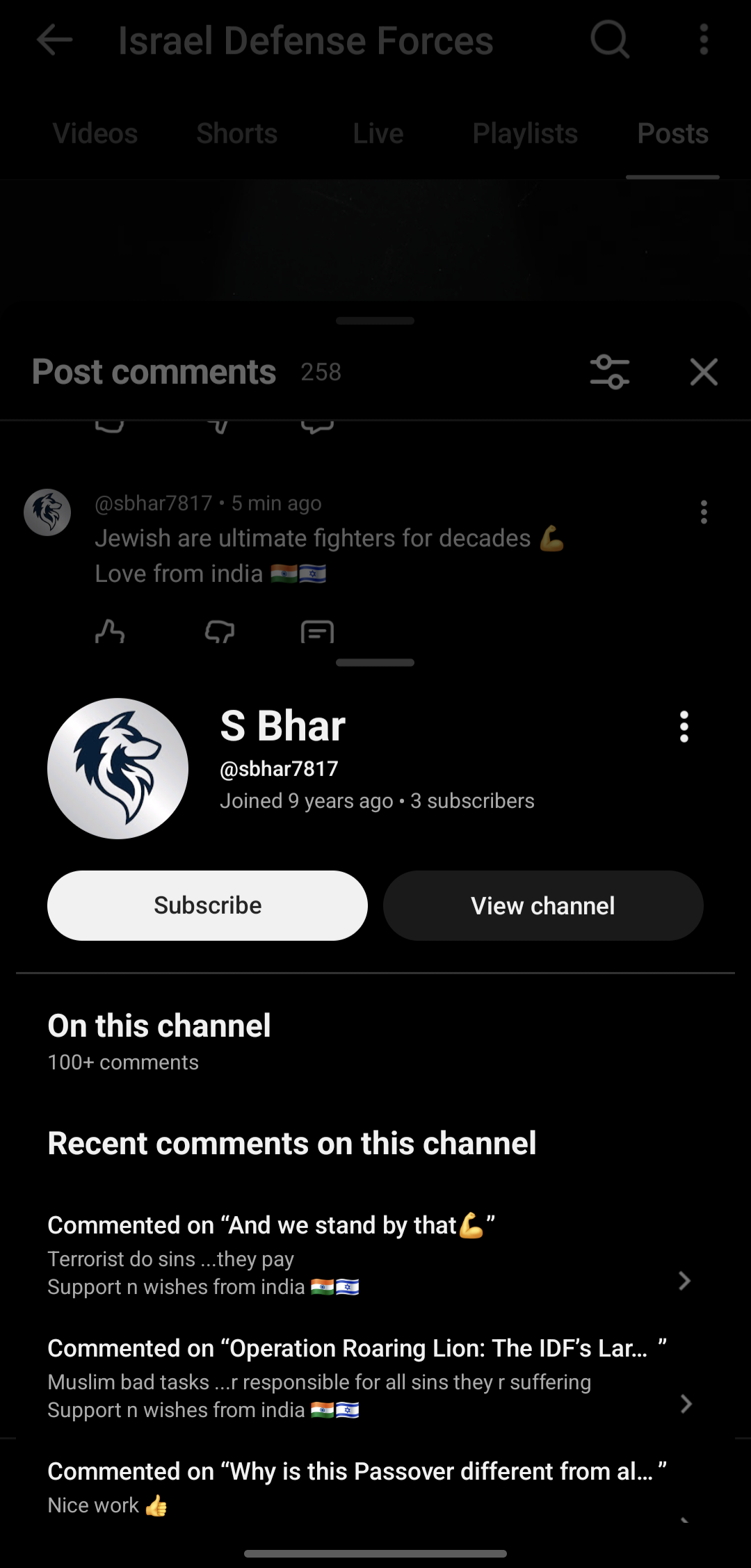
Task: Switch to the Playlists tab
Action: (525, 134)
